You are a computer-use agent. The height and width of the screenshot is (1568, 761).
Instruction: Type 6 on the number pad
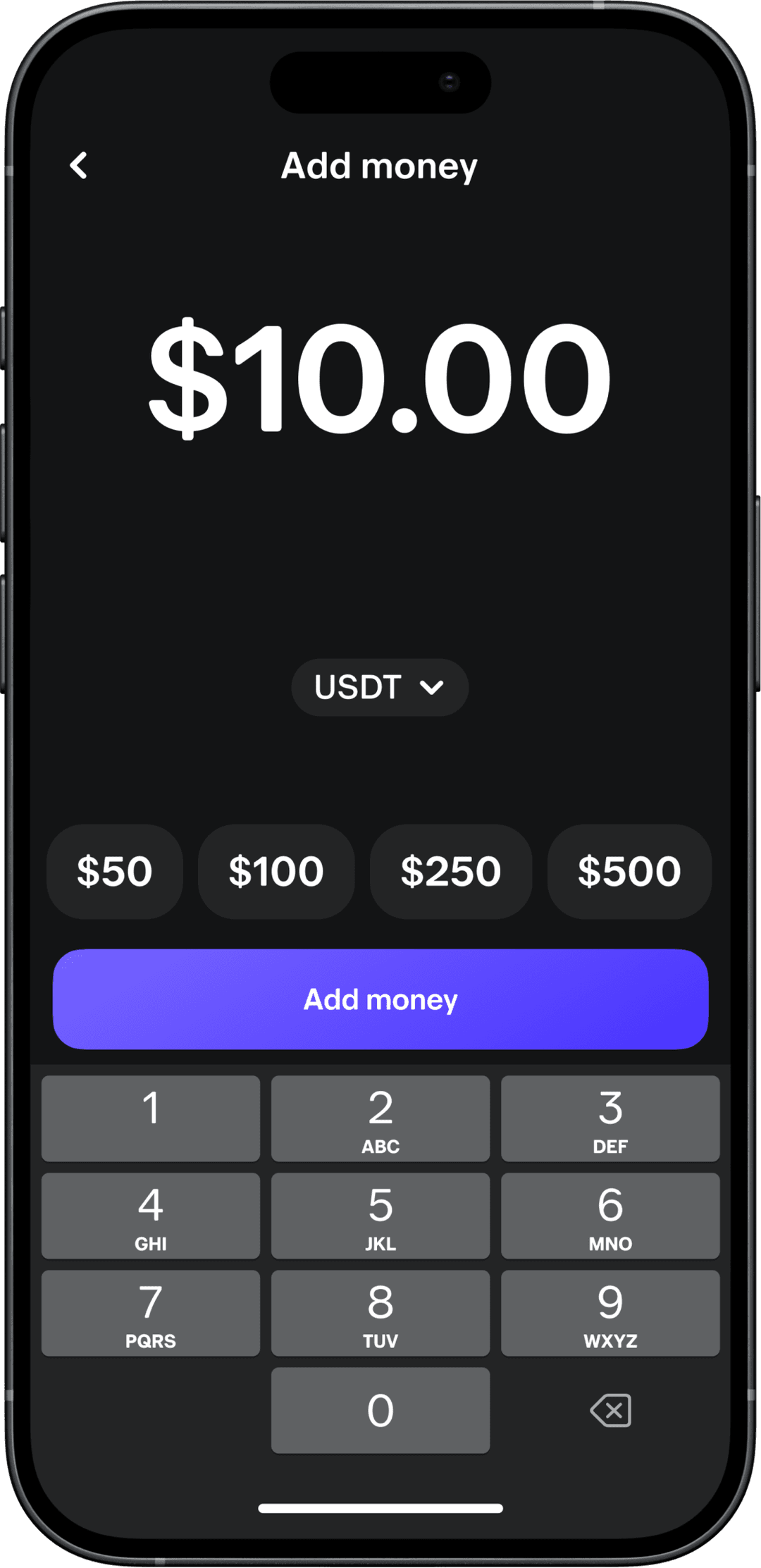pos(610,1215)
